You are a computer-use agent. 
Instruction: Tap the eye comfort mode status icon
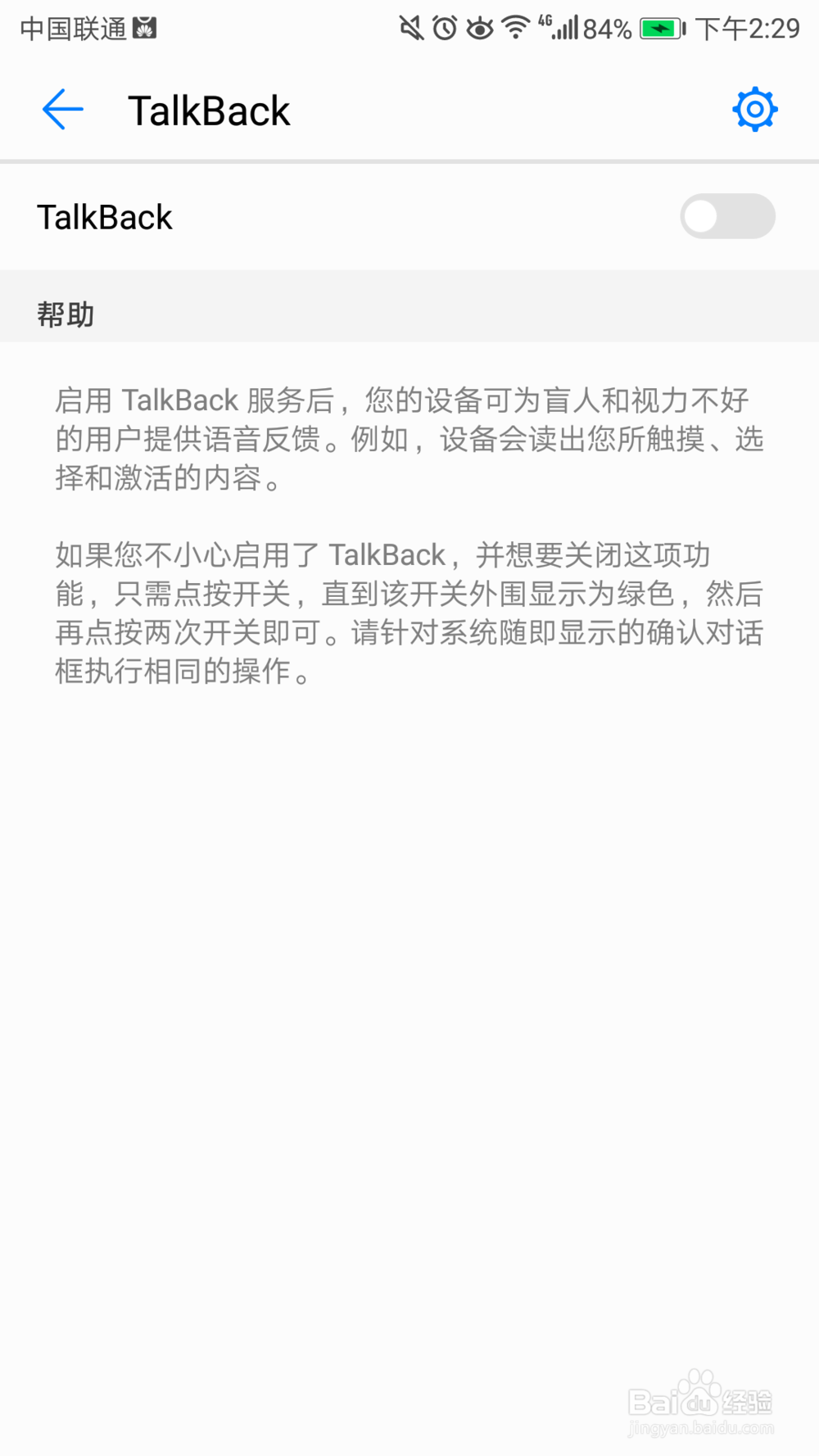click(x=479, y=27)
